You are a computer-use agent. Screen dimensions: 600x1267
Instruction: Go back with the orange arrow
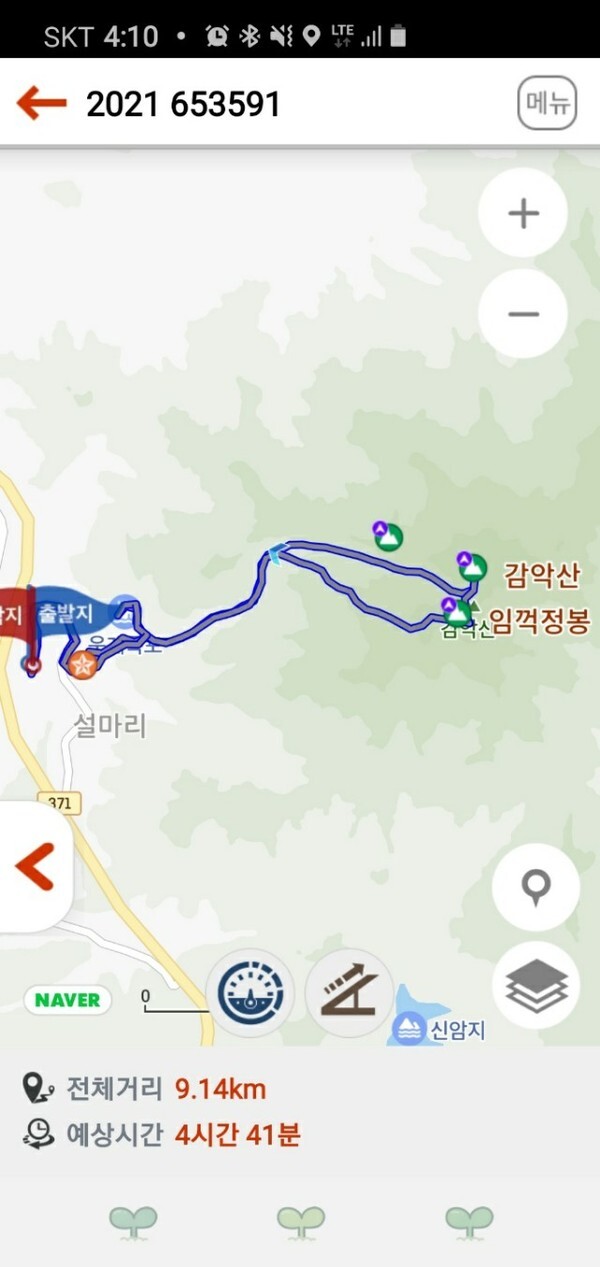click(x=41, y=103)
